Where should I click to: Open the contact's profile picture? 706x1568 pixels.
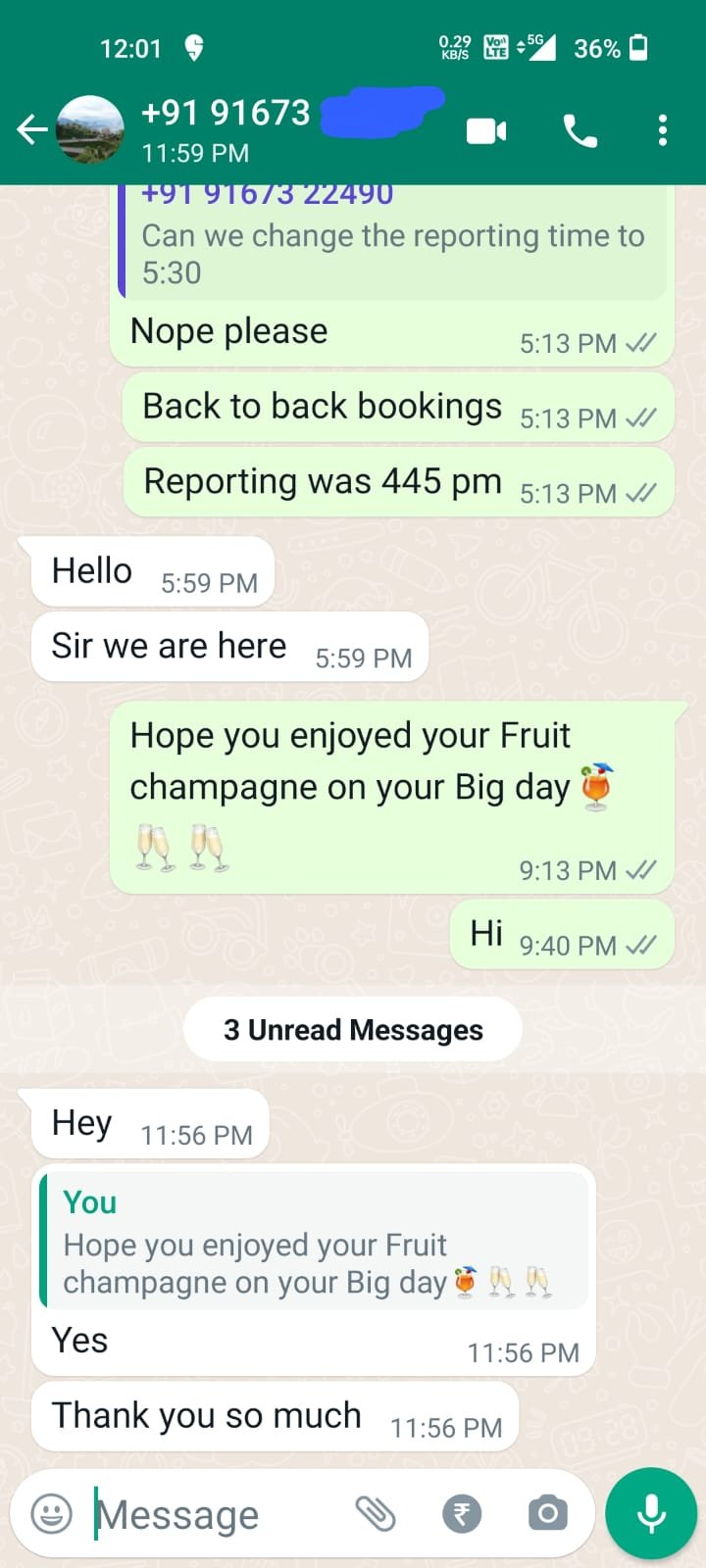(90, 129)
